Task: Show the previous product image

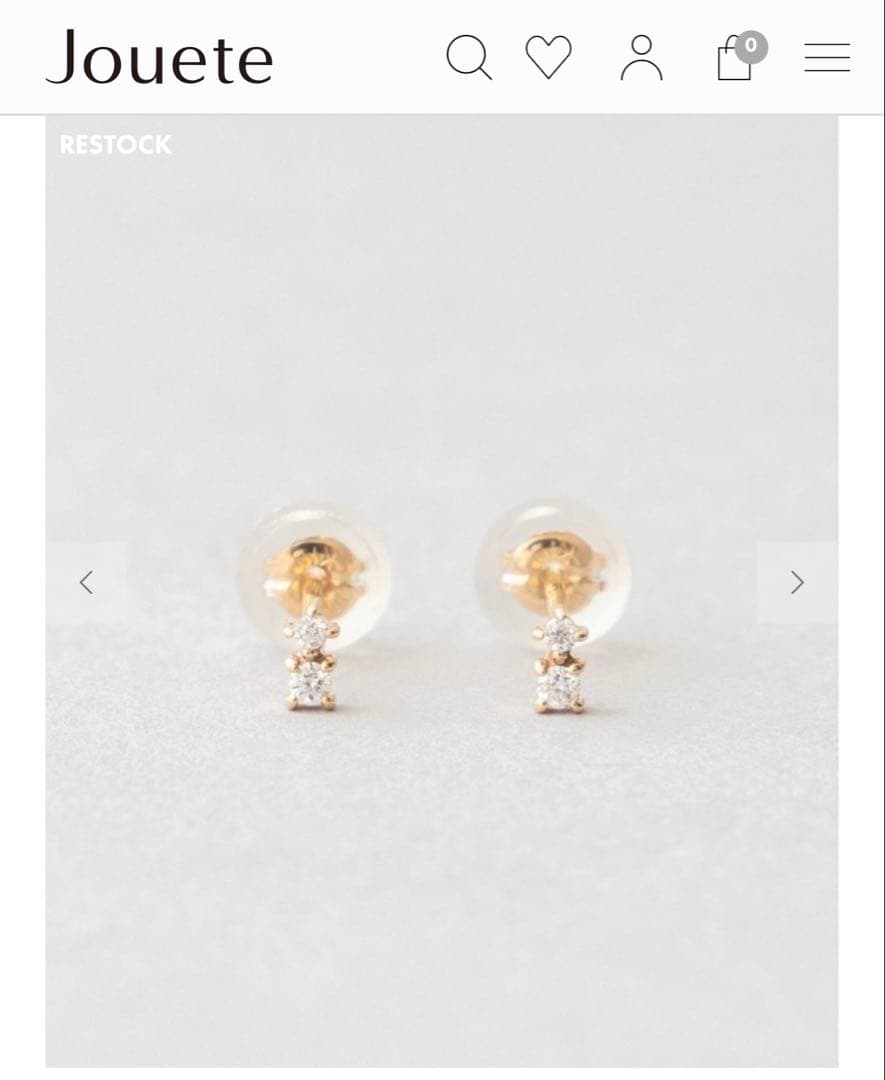Action: [x=86, y=582]
